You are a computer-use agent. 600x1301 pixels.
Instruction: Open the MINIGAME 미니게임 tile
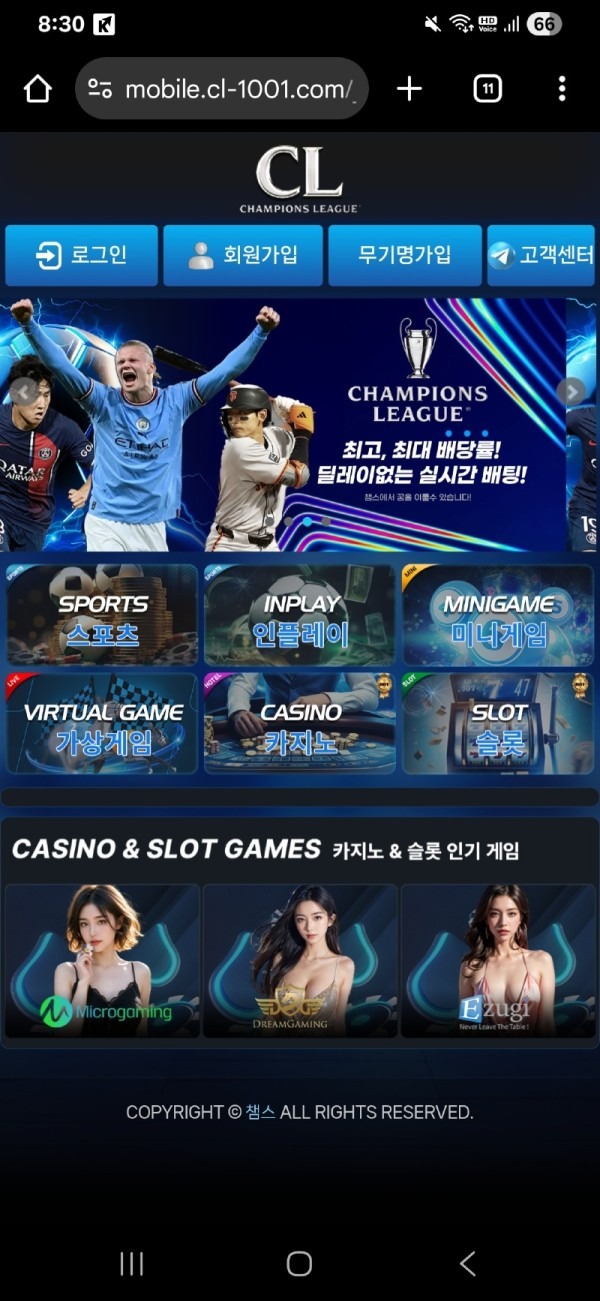click(x=498, y=616)
